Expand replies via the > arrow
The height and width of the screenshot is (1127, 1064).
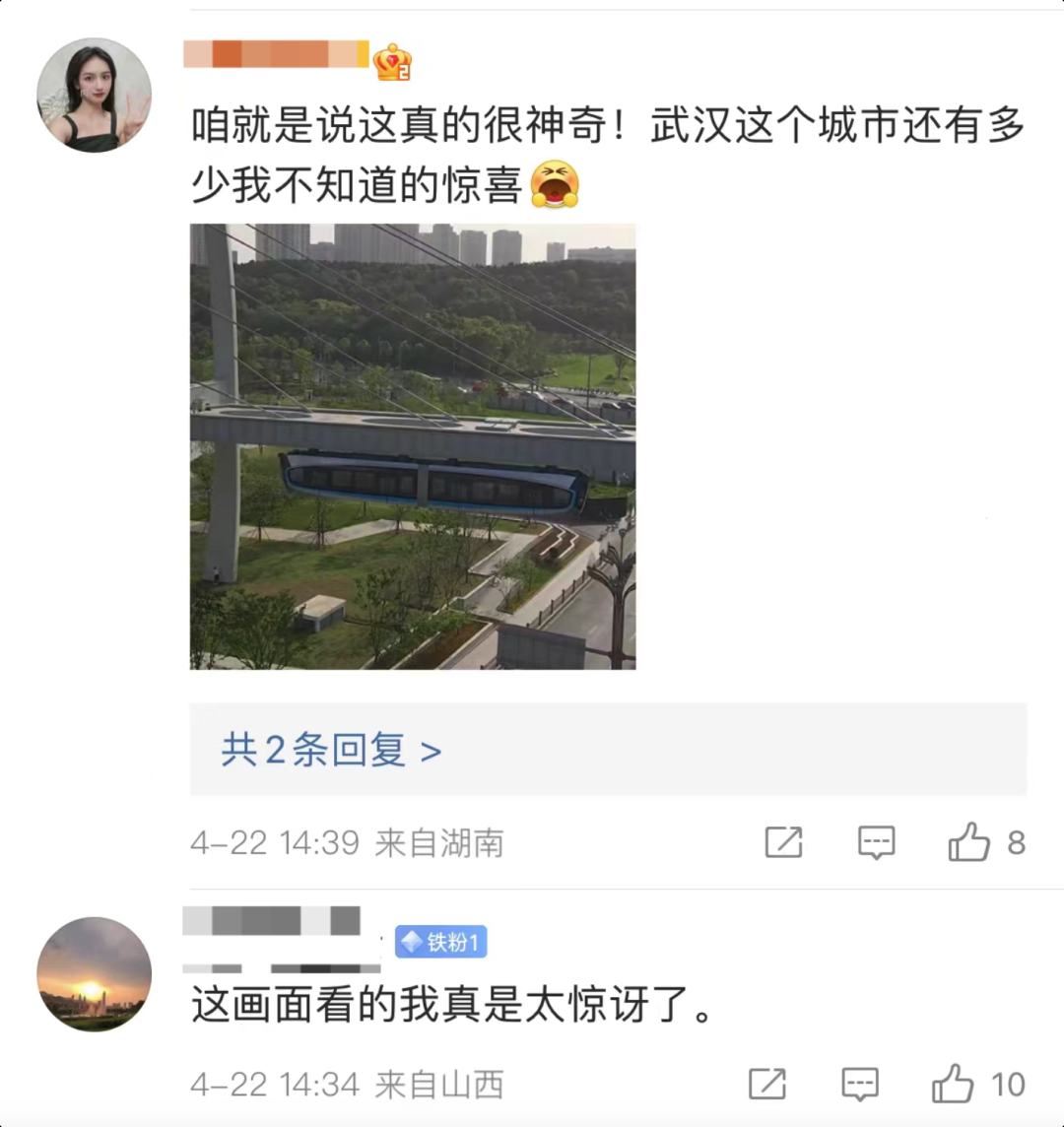[430, 750]
